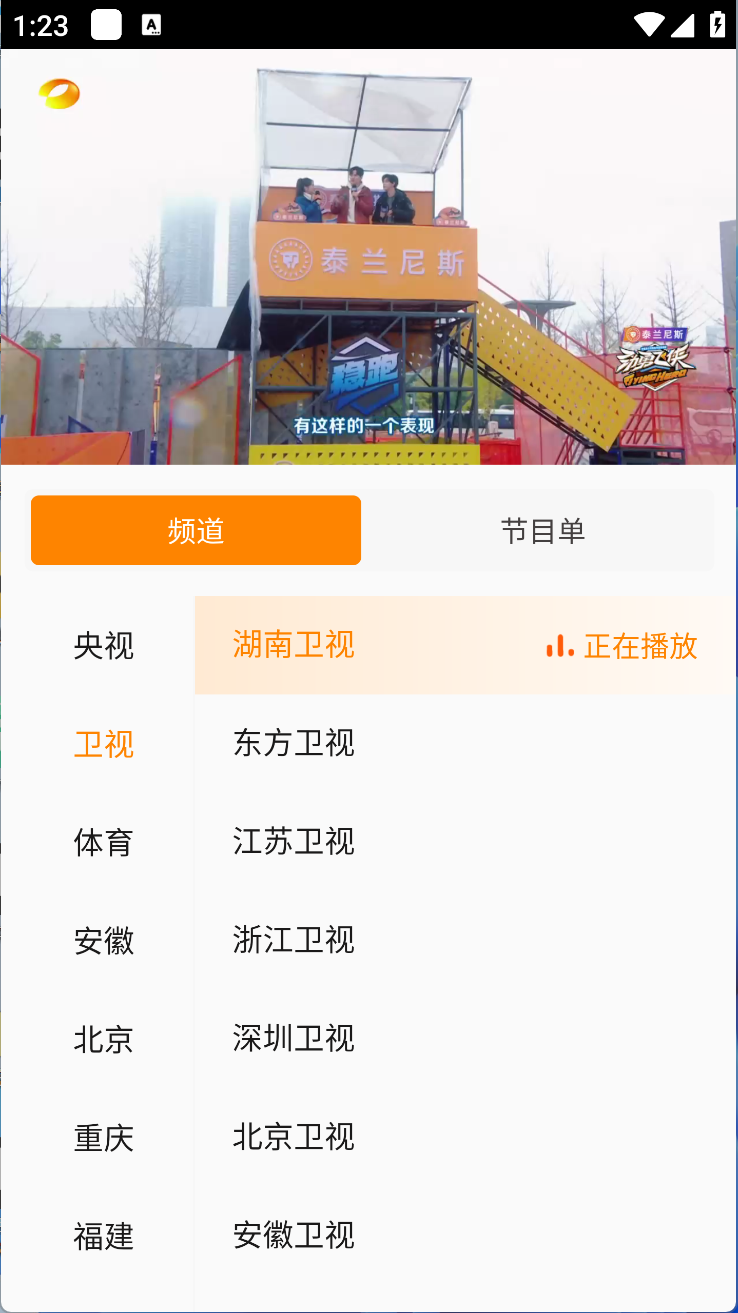
Task: Tap the battery charging icon
Action: pyautogui.click(x=717, y=25)
